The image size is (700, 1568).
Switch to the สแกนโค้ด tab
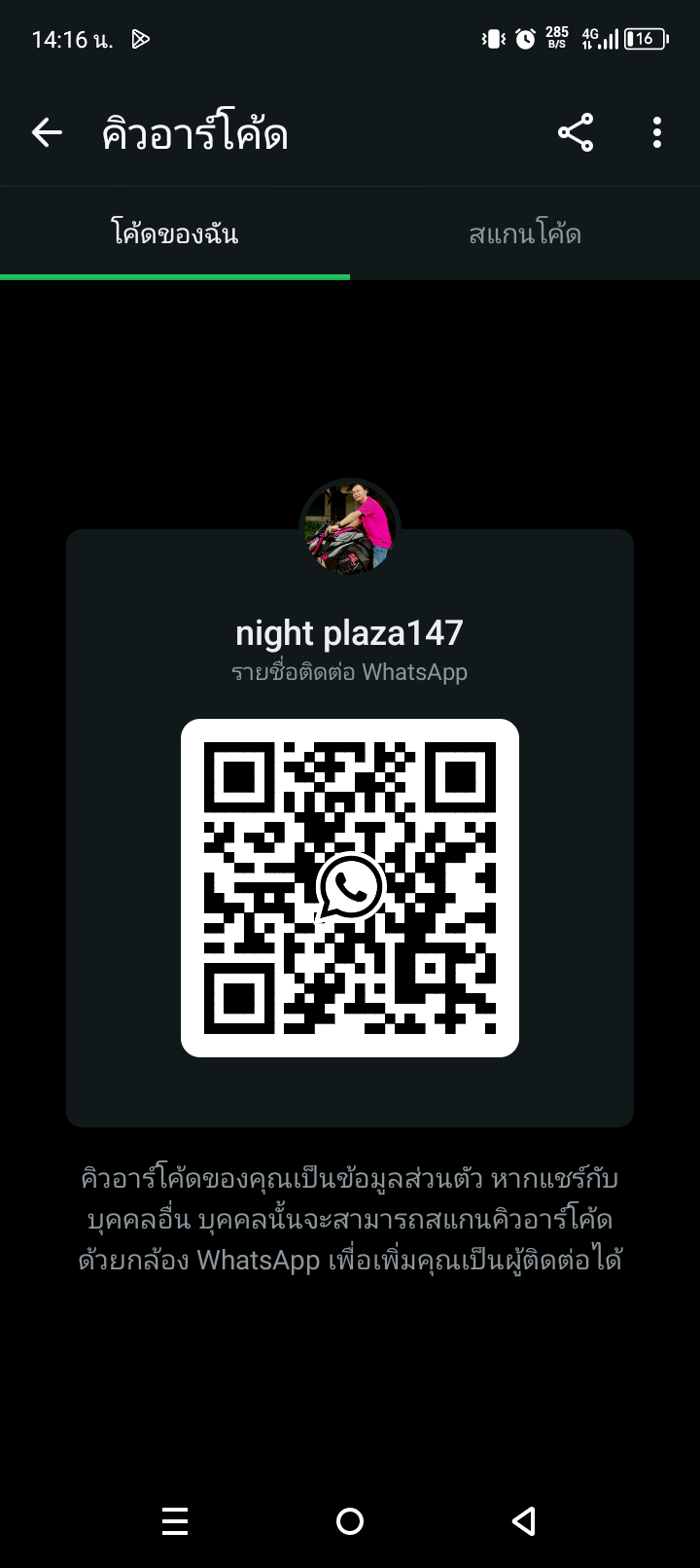pos(525,234)
